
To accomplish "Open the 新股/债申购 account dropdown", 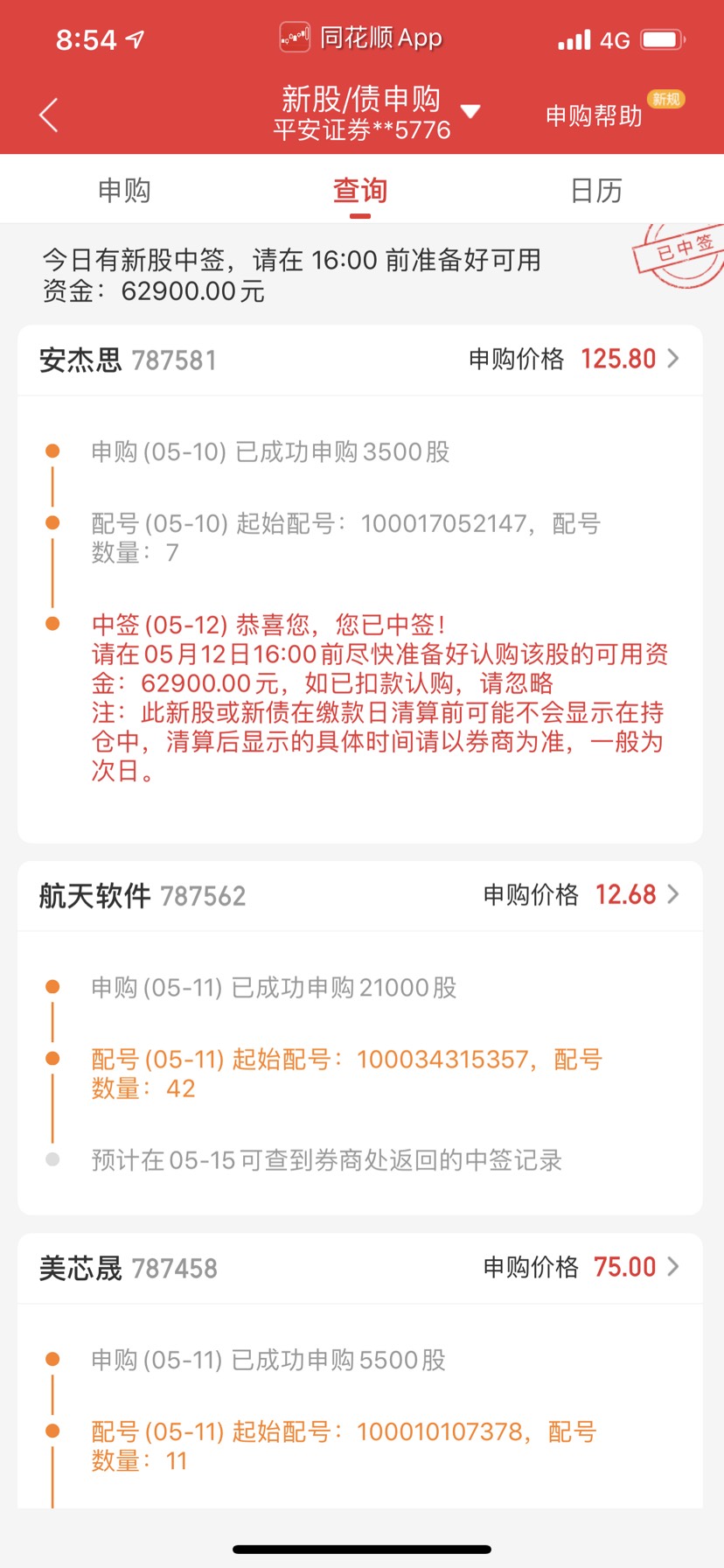I will [x=470, y=112].
